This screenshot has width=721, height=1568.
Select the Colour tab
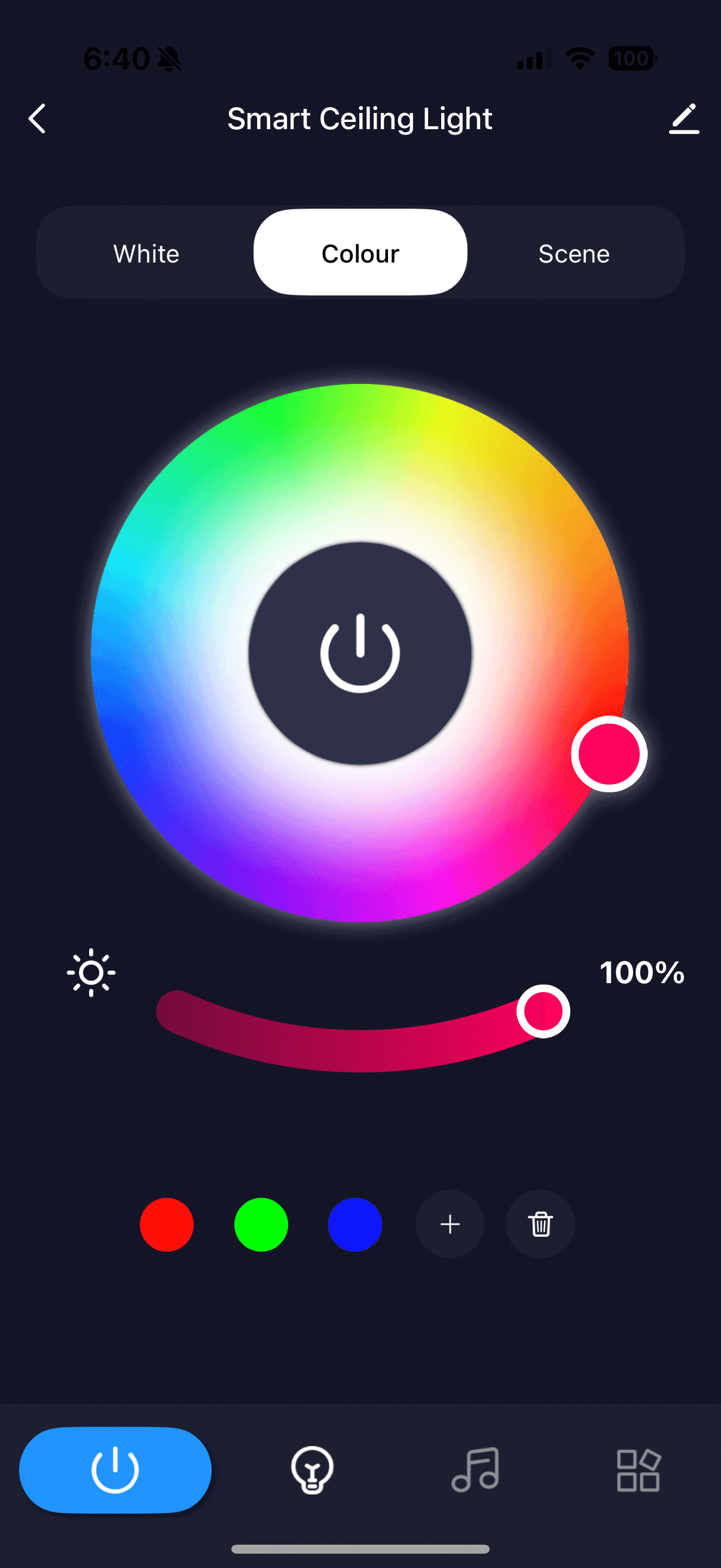pyautogui.click(x=360, y=253)
